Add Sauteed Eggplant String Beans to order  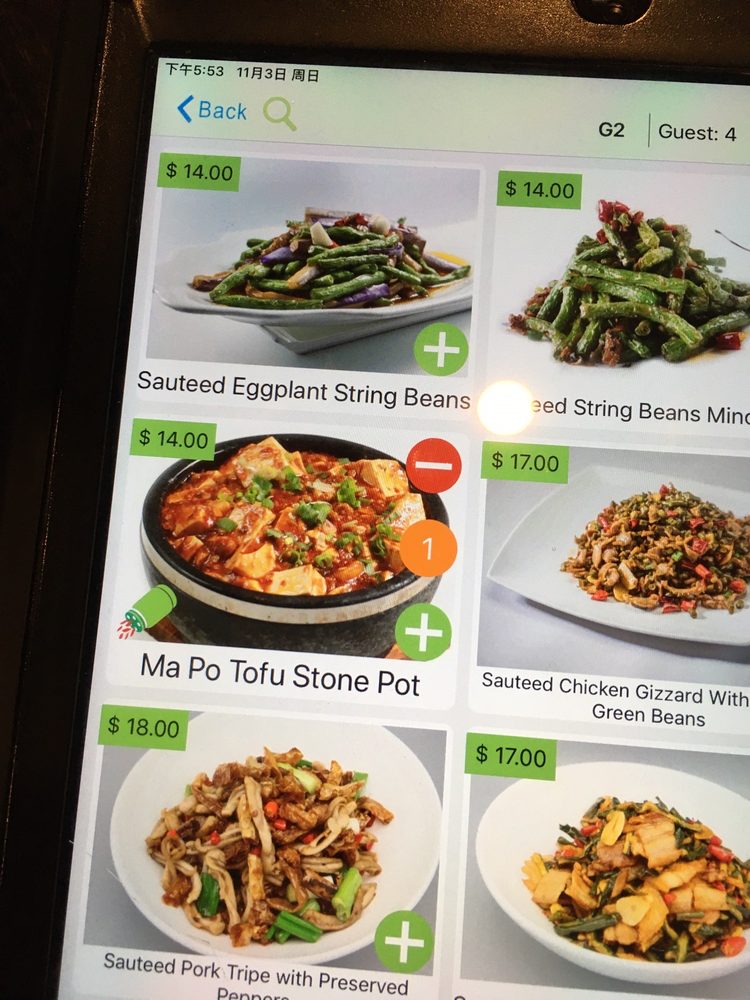click(440, 349)
